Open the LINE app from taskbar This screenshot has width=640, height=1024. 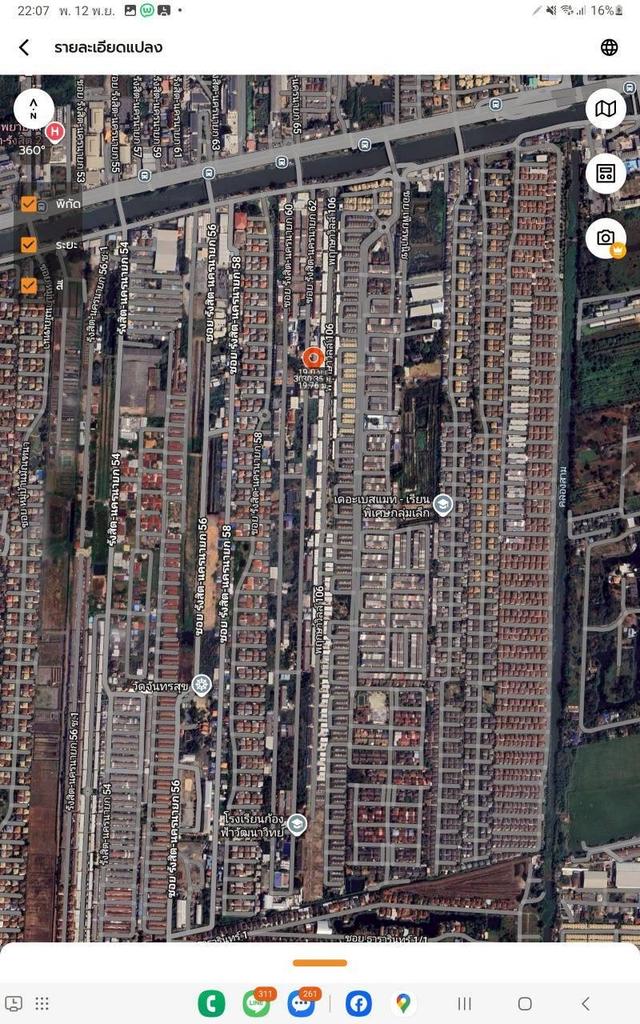(x=256, y=1003)
